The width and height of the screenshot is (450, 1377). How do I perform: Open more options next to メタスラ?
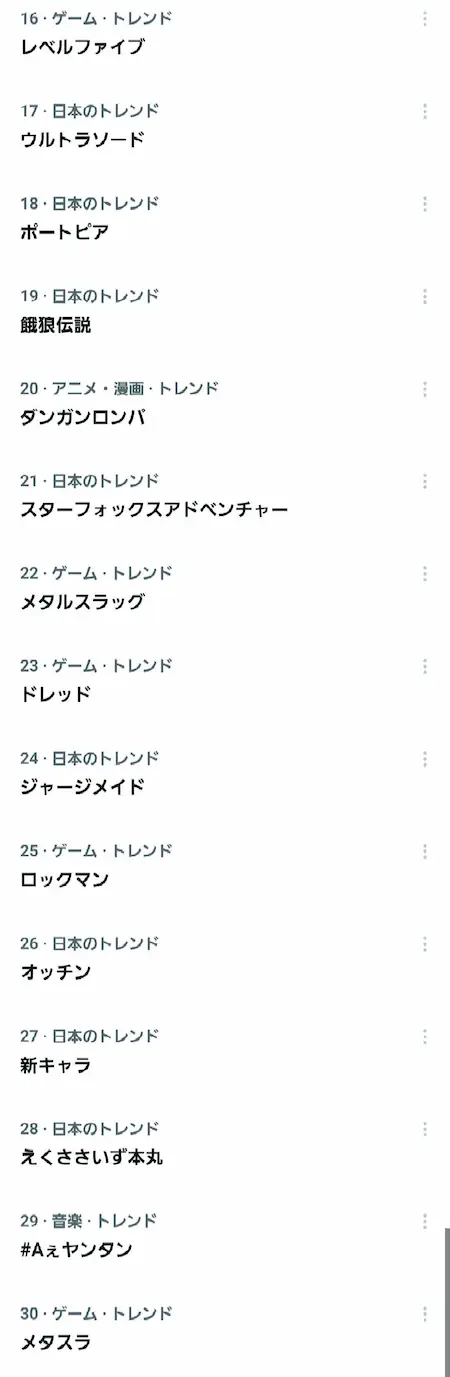tap(425, 1314)
